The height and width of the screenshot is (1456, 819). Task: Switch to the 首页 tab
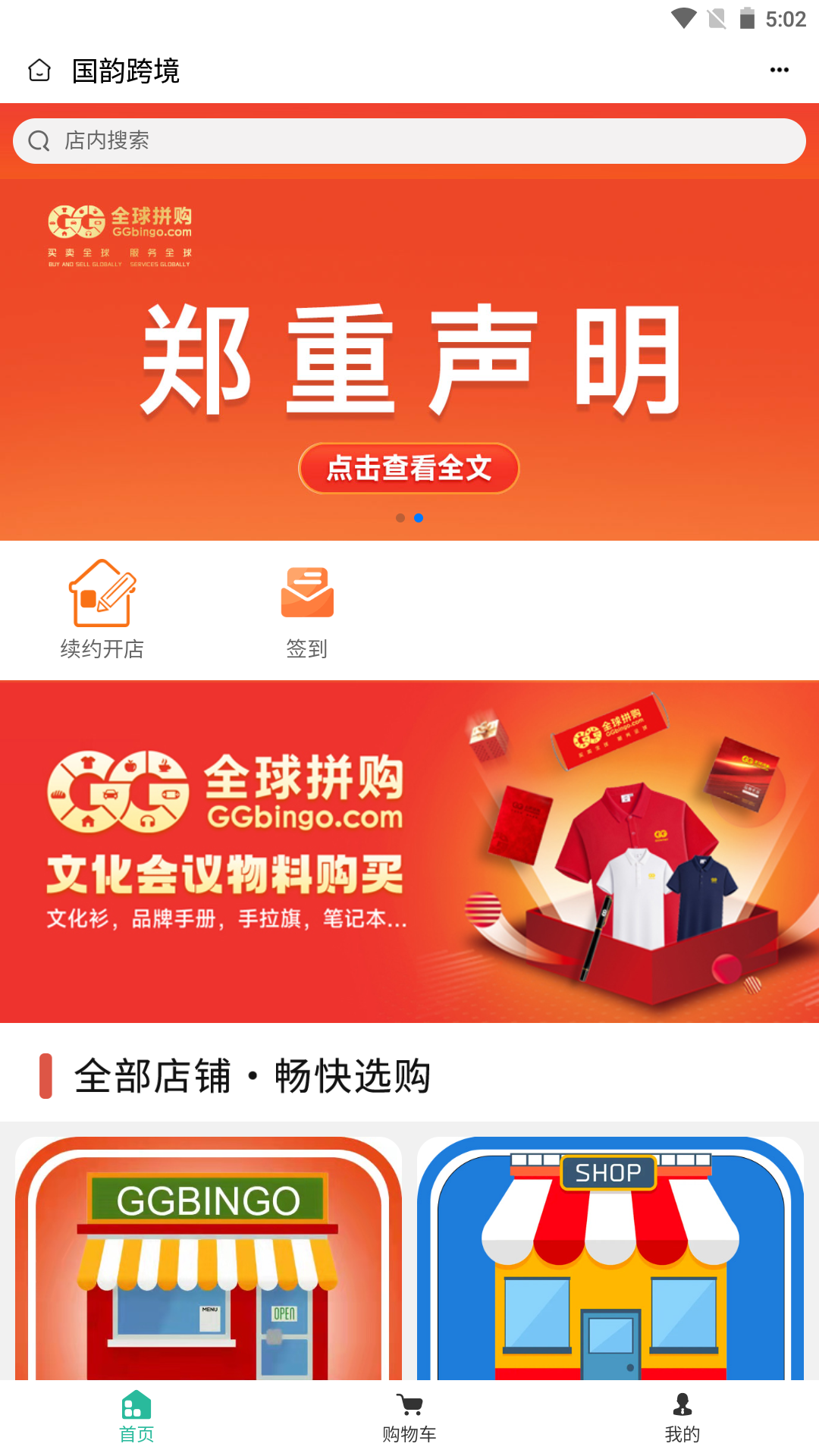click(x=136, y=1417)
